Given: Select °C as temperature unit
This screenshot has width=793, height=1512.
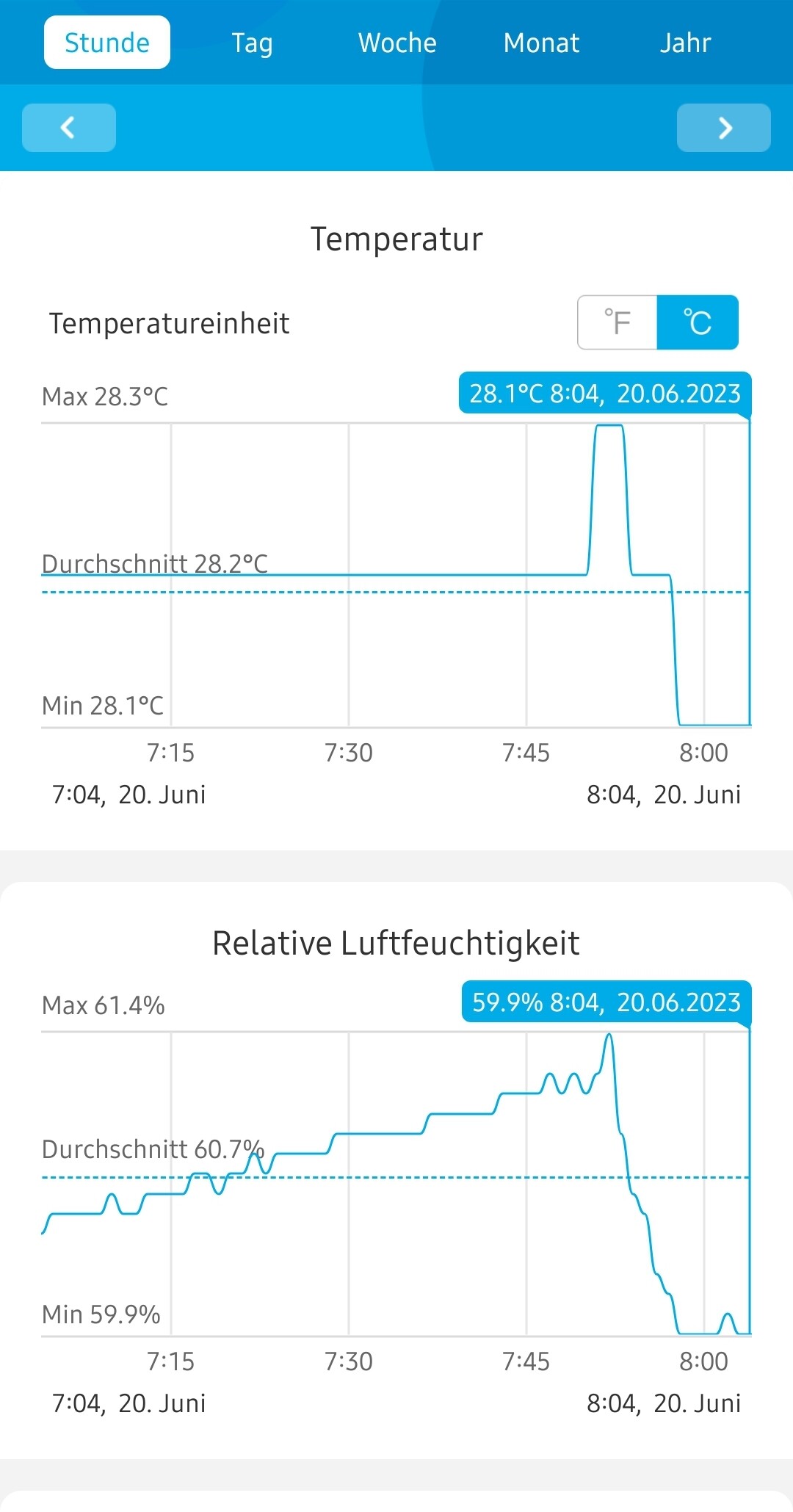Looking at the screenshot, I should [698, 322].
